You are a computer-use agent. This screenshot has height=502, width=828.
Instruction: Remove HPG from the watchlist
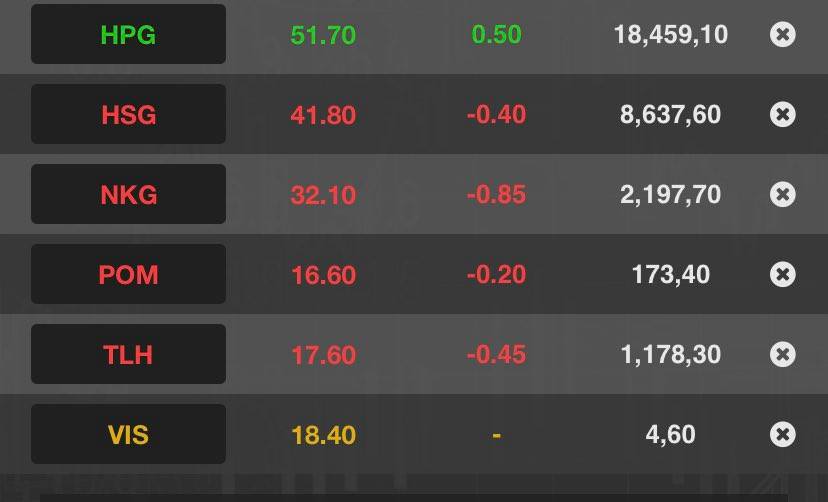point(782,35)
